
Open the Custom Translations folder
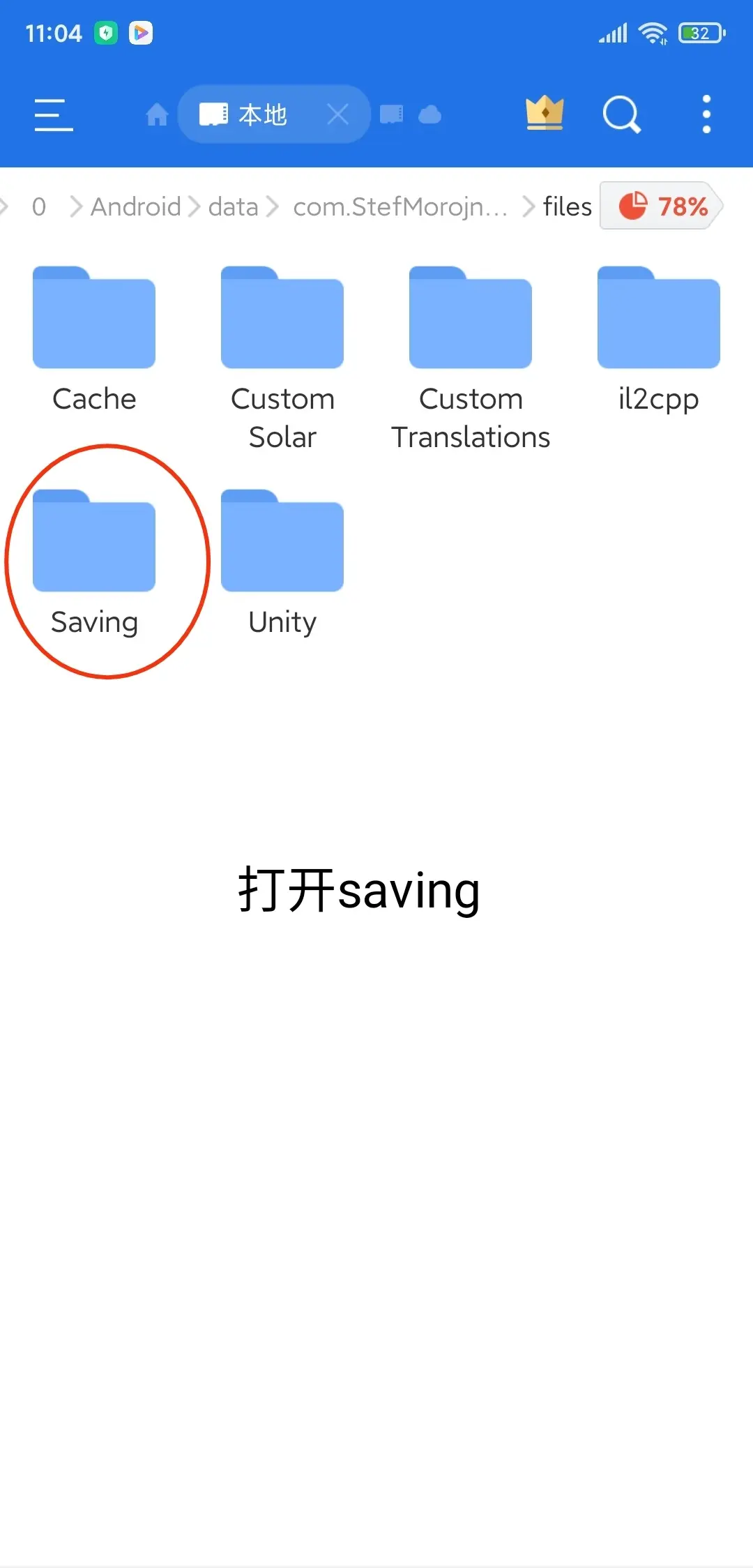coord(471,359)
